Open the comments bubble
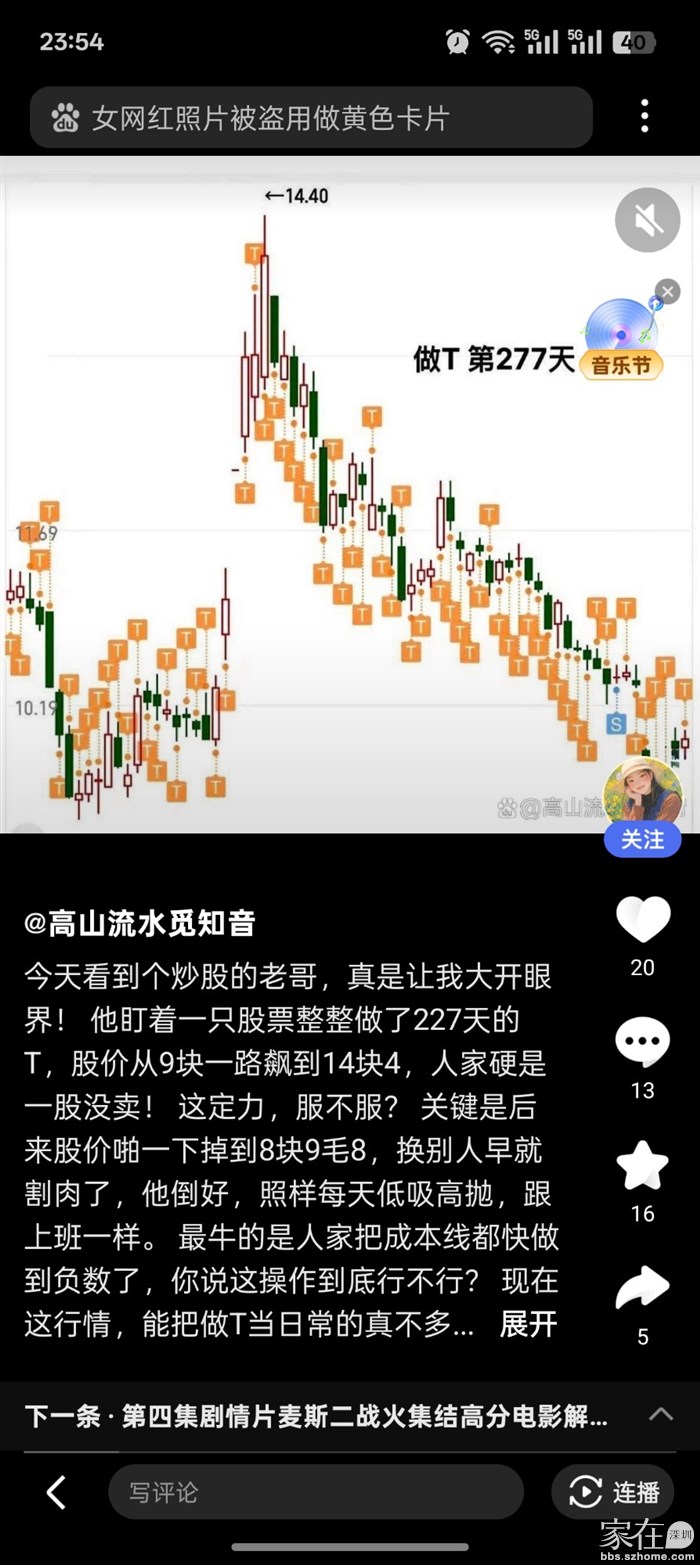Viewport: 700px width, 1565px height. pos(642,1042)
